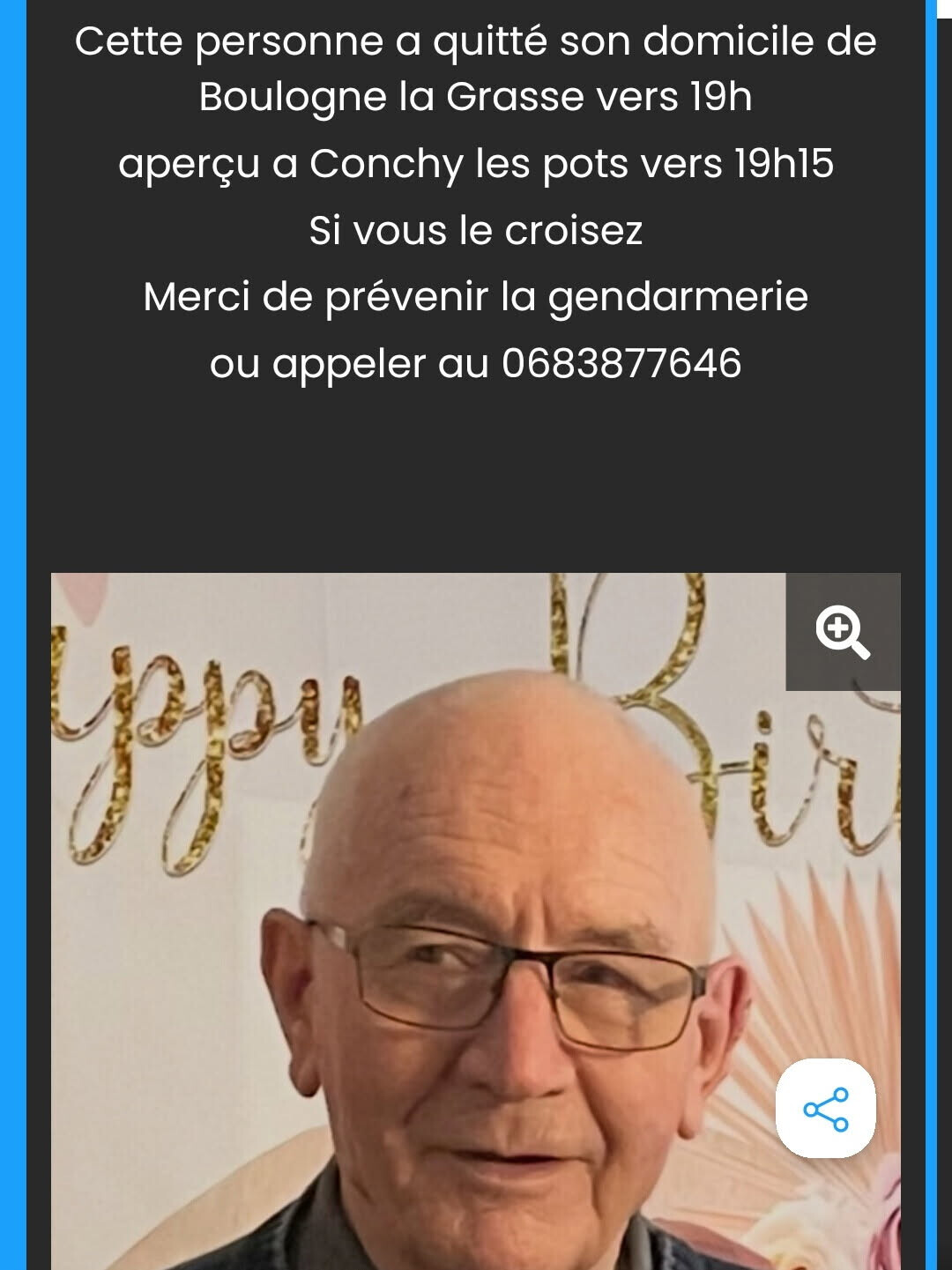952x1270 pixels.
Task: Open the missing person's photo
Action: 476,921
